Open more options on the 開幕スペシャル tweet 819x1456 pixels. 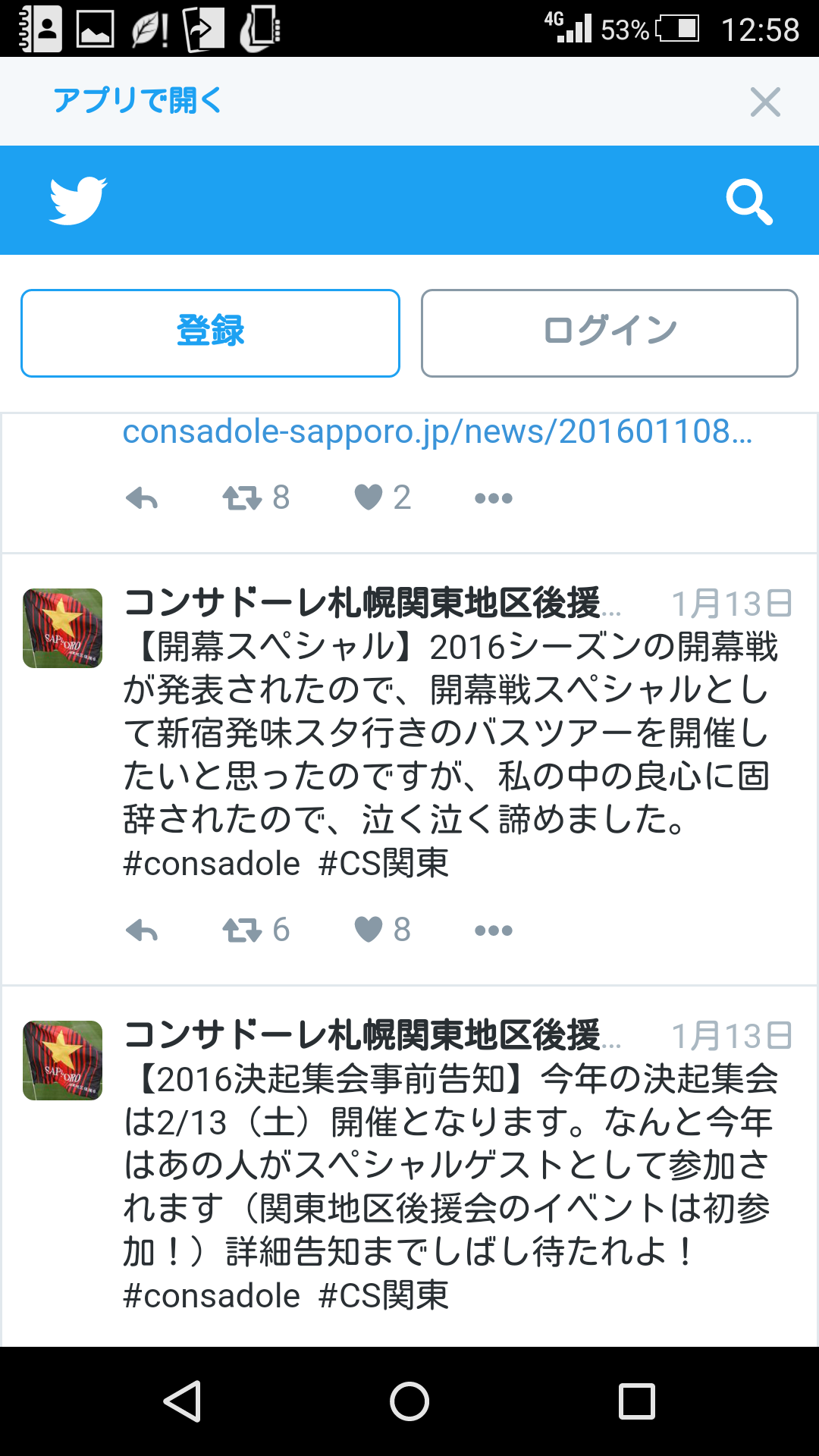pyautogui.click(x=493, y=930)
